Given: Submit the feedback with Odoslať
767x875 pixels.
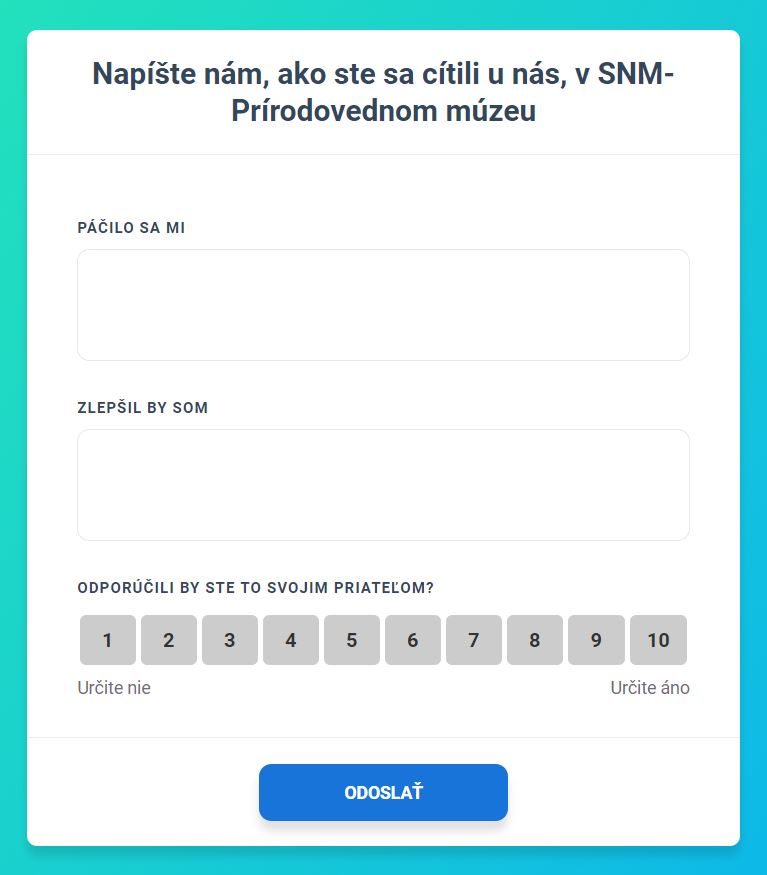Looking at the screenshot, I should coord(383,792).
